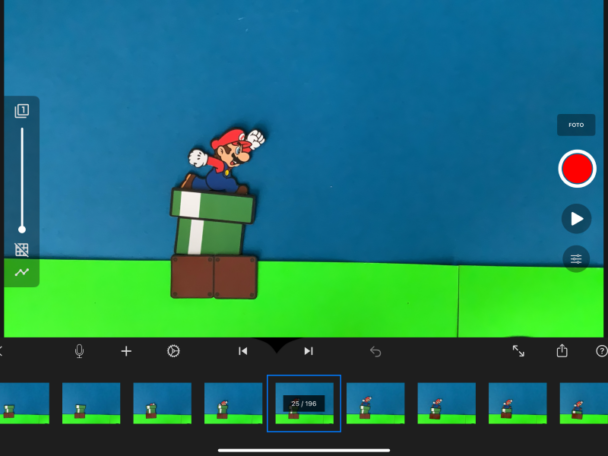Screen dimensions: 608x456
Task: Toggle the onion skin layers icon
Action: (21, 111)
